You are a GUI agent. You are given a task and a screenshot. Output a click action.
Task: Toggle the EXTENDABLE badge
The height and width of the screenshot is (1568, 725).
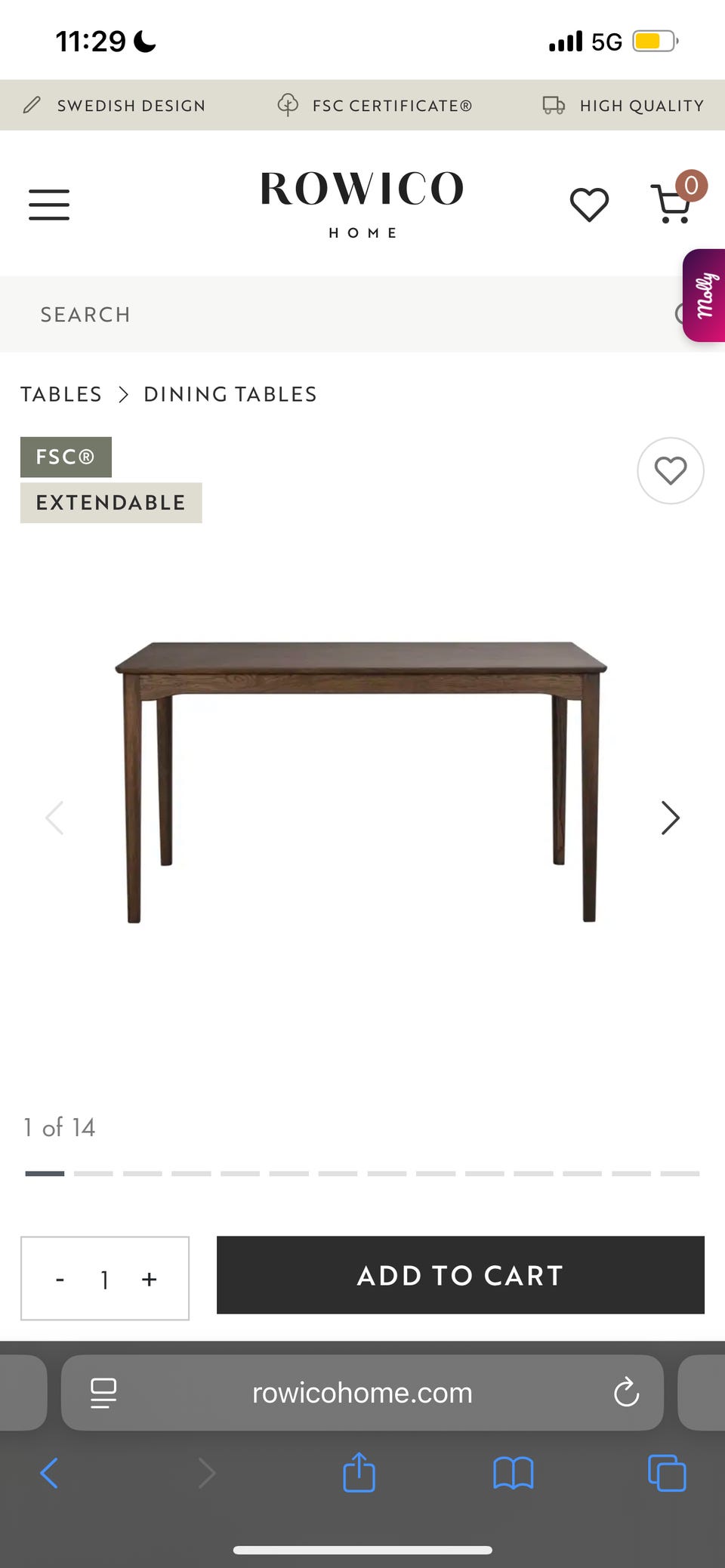110,501
